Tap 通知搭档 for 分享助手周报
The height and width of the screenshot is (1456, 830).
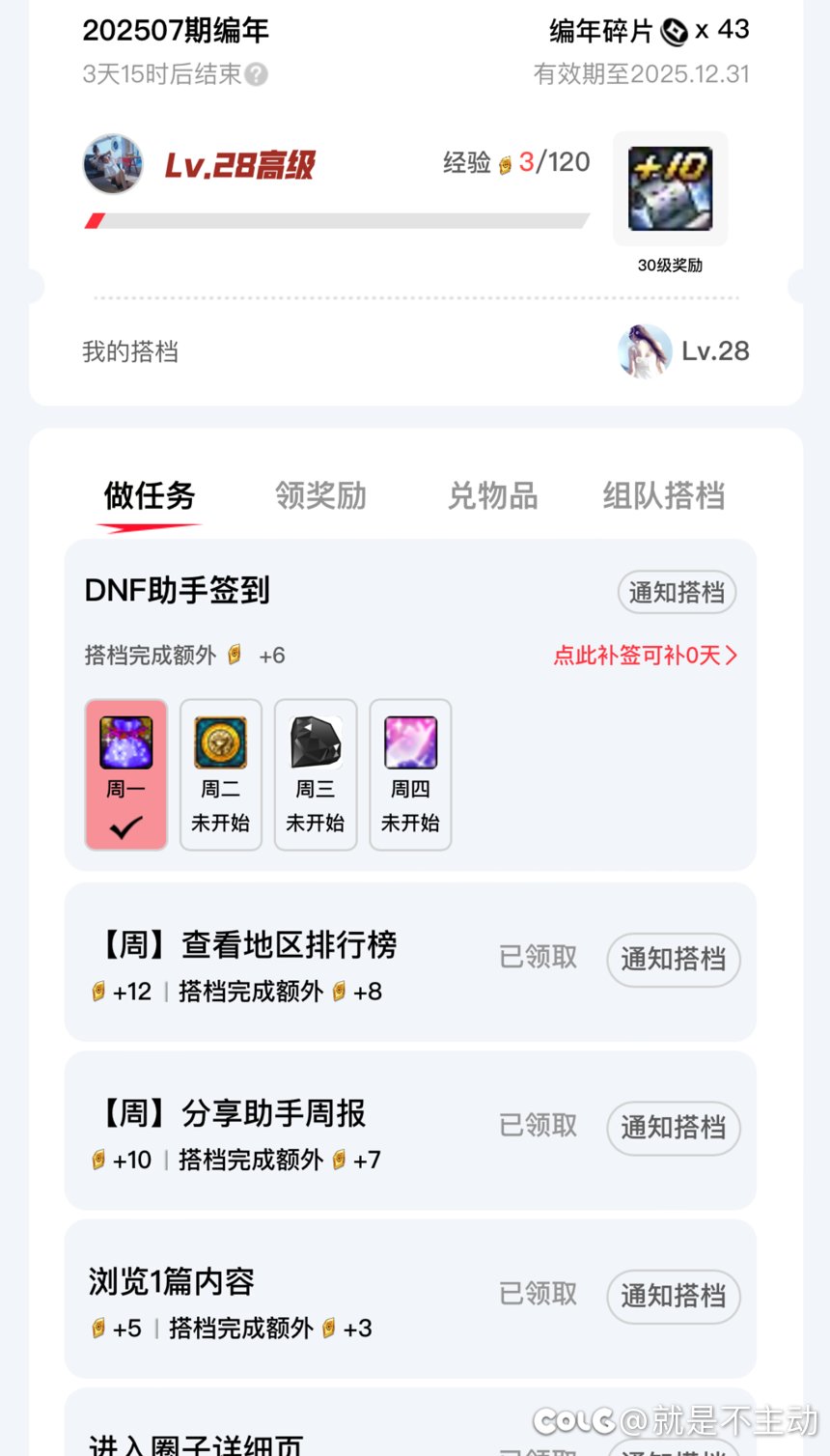(673, 1127)
